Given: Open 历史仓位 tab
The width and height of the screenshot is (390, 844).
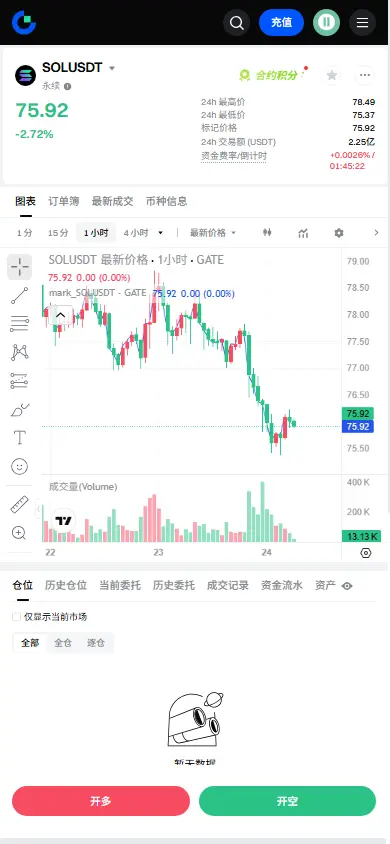Looking at the screenshot, I should pos(66,586).
